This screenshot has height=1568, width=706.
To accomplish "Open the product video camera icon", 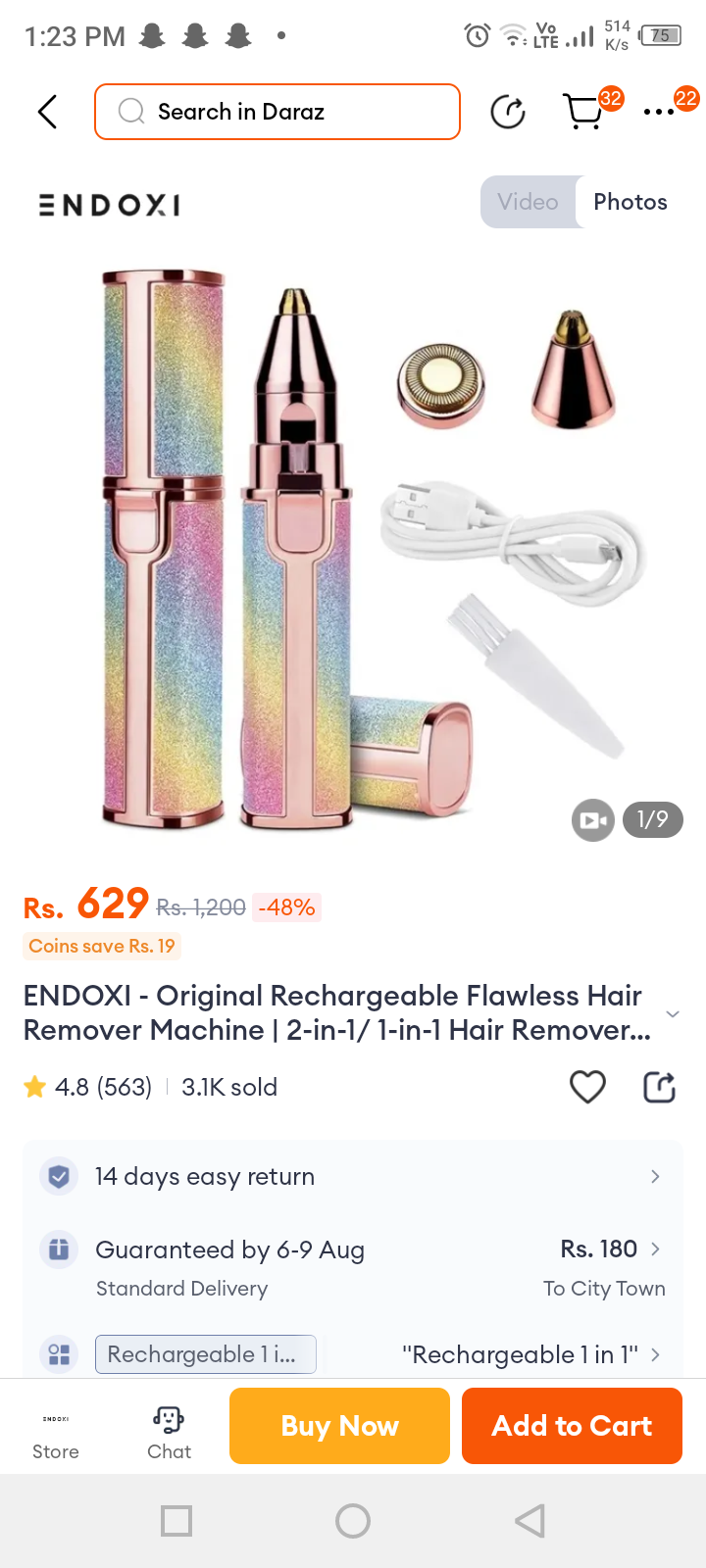I will click(x=593, y=820).
